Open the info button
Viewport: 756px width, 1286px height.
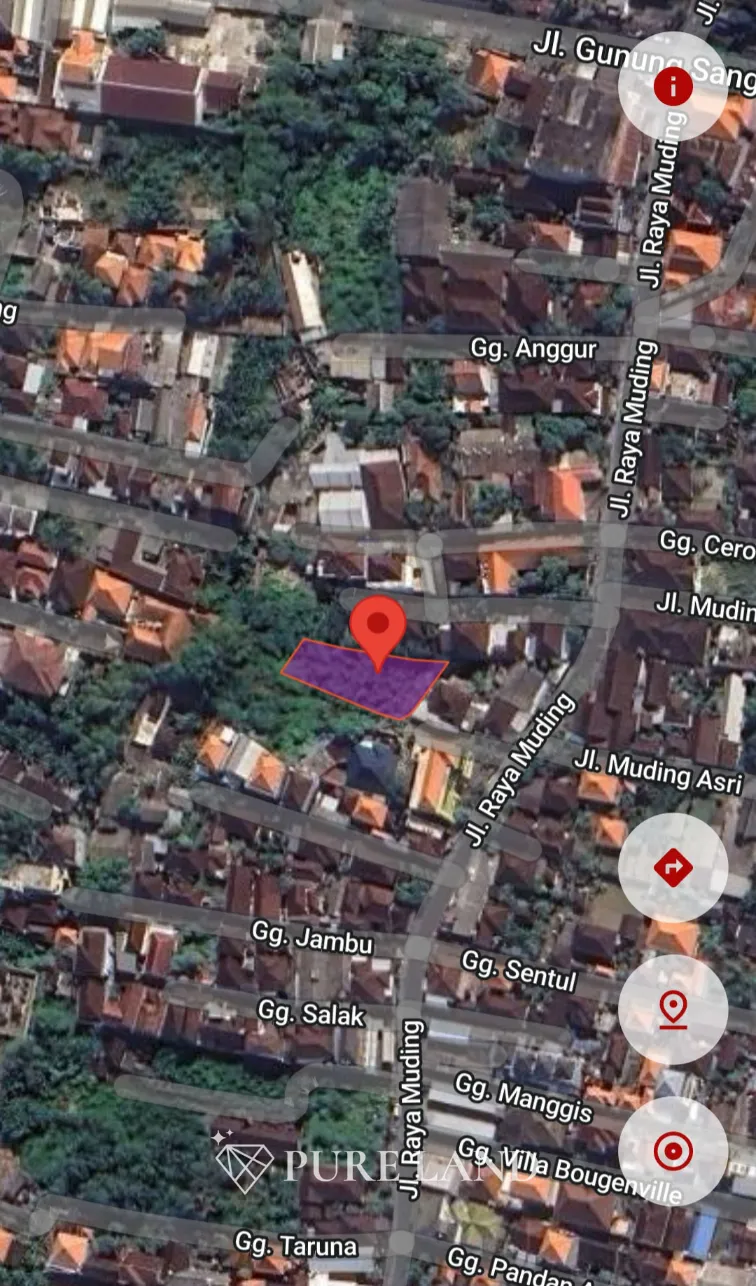click(673, 87)
